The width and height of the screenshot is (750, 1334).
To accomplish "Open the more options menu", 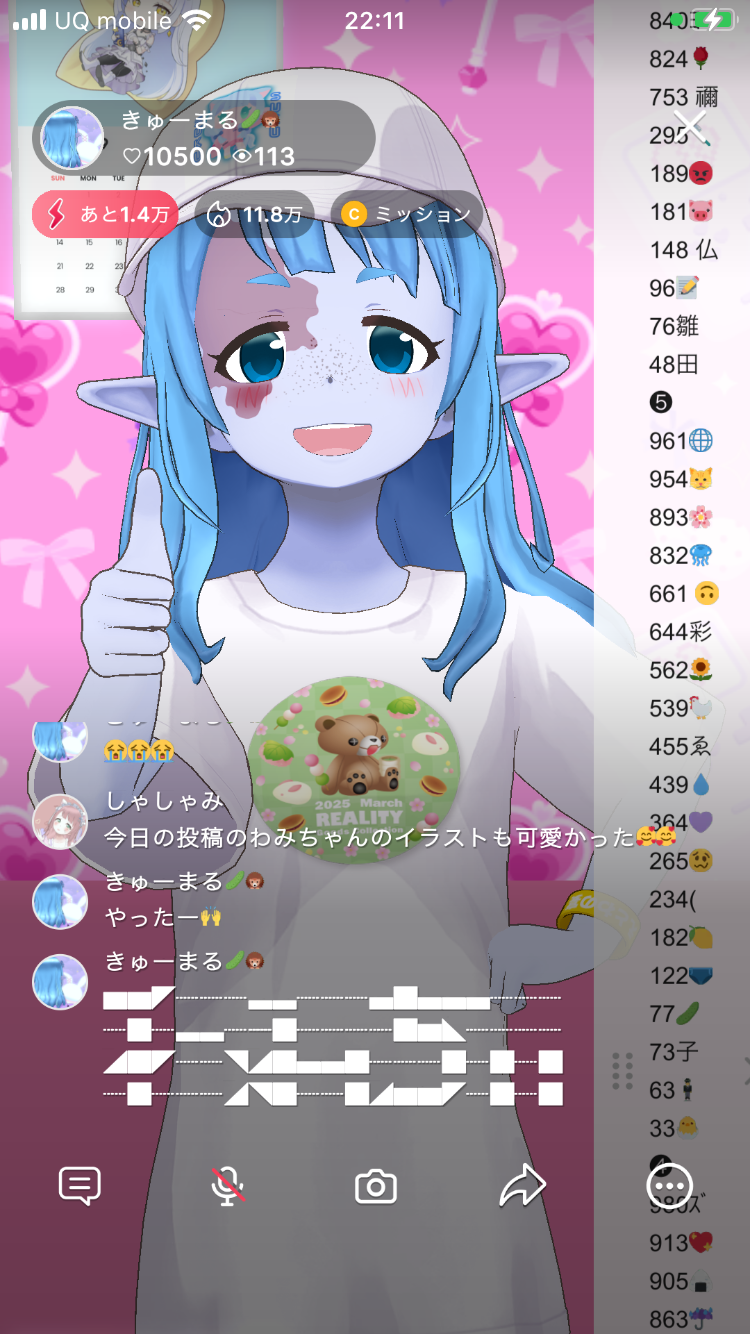I will (669, 1187).
